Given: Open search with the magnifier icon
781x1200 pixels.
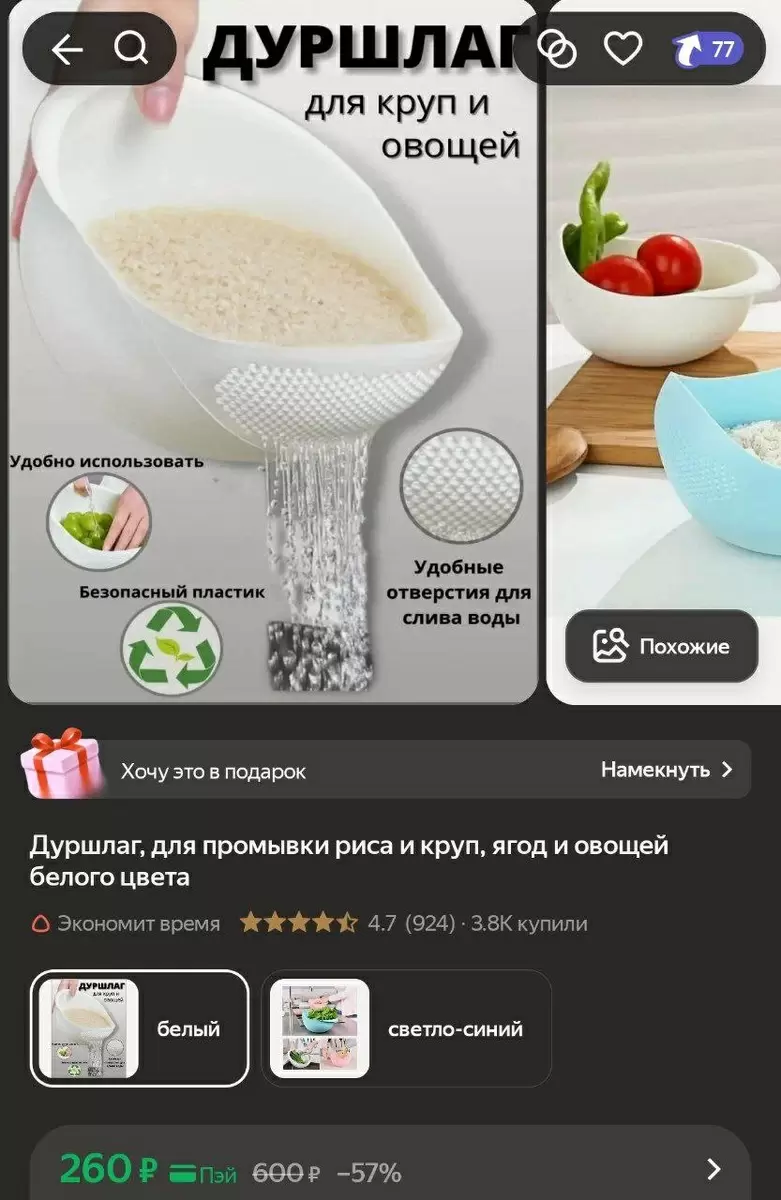Looking at the screenshot, I should [x=131, y=48].
